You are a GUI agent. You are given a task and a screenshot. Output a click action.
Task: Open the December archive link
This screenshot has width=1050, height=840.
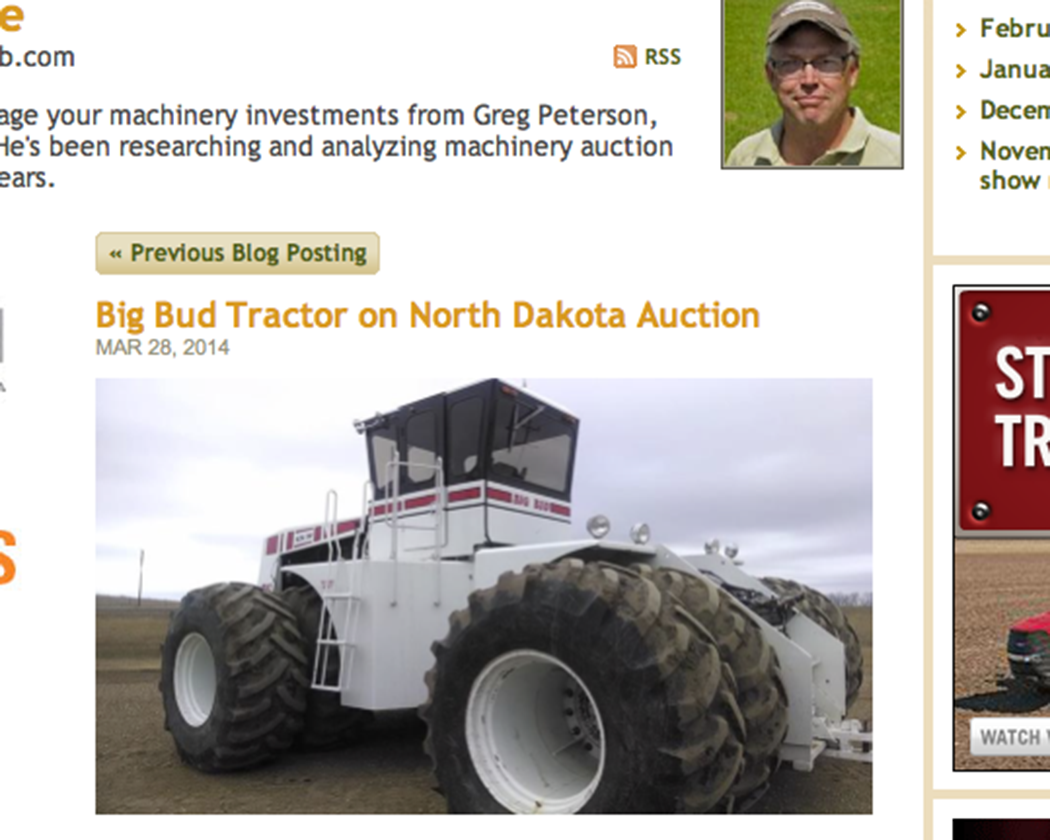click(x=1012, y=110)
